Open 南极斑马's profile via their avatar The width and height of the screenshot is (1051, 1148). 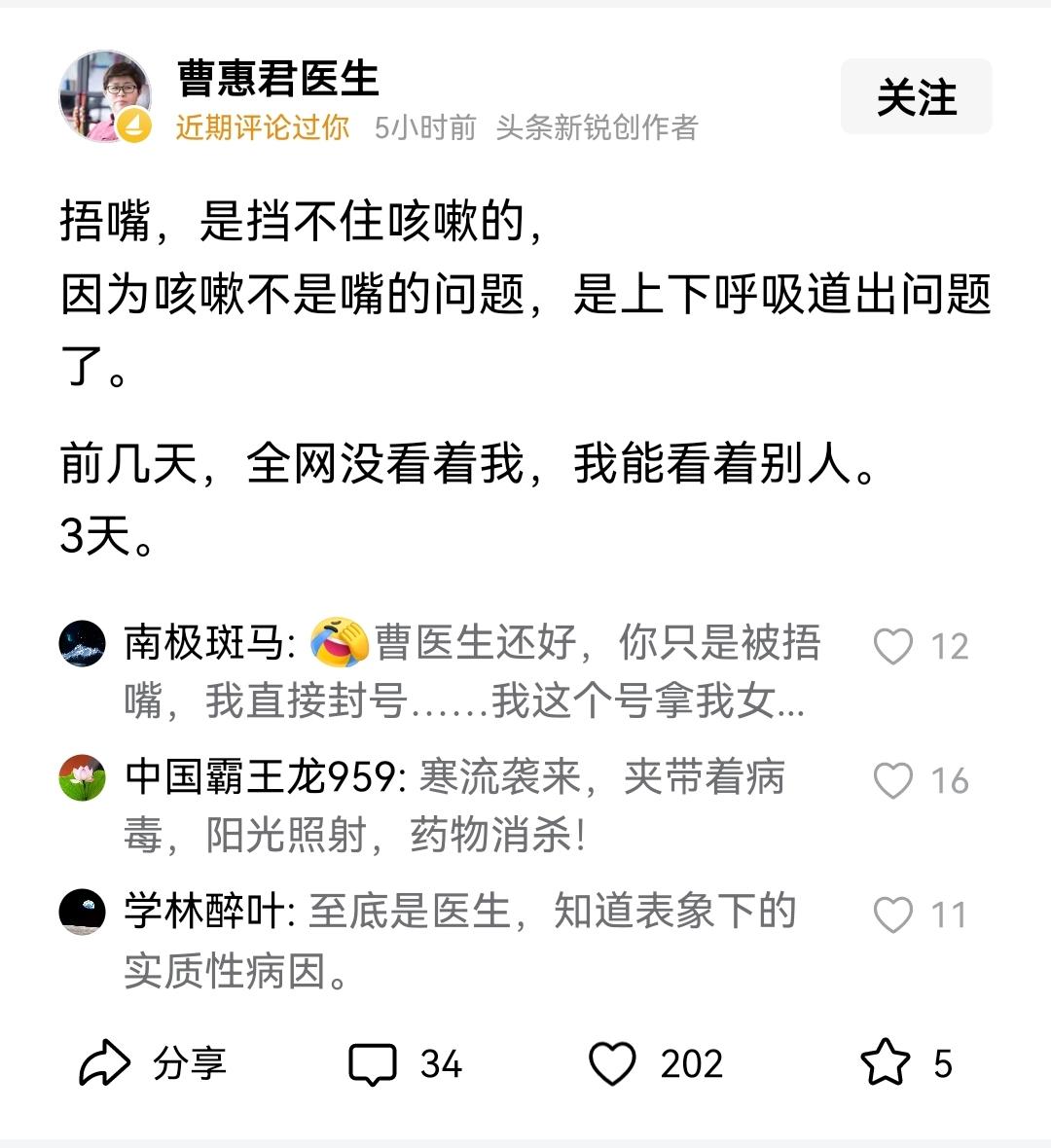(x=84, y=645)
